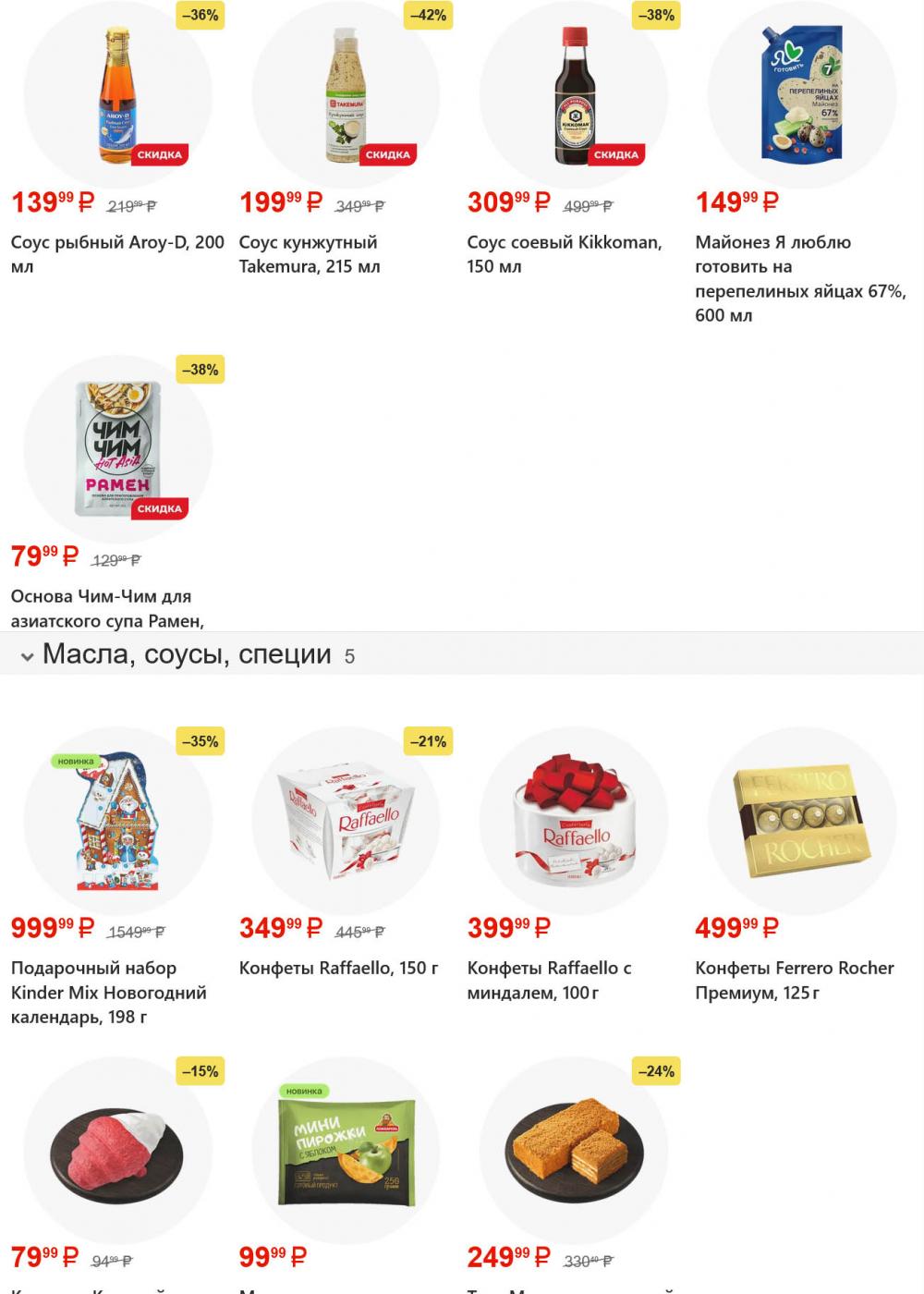Open the honey cake for 249.99 ₽
Viewport: 924px width, 1294px height.
click(x=574, y=1152)
